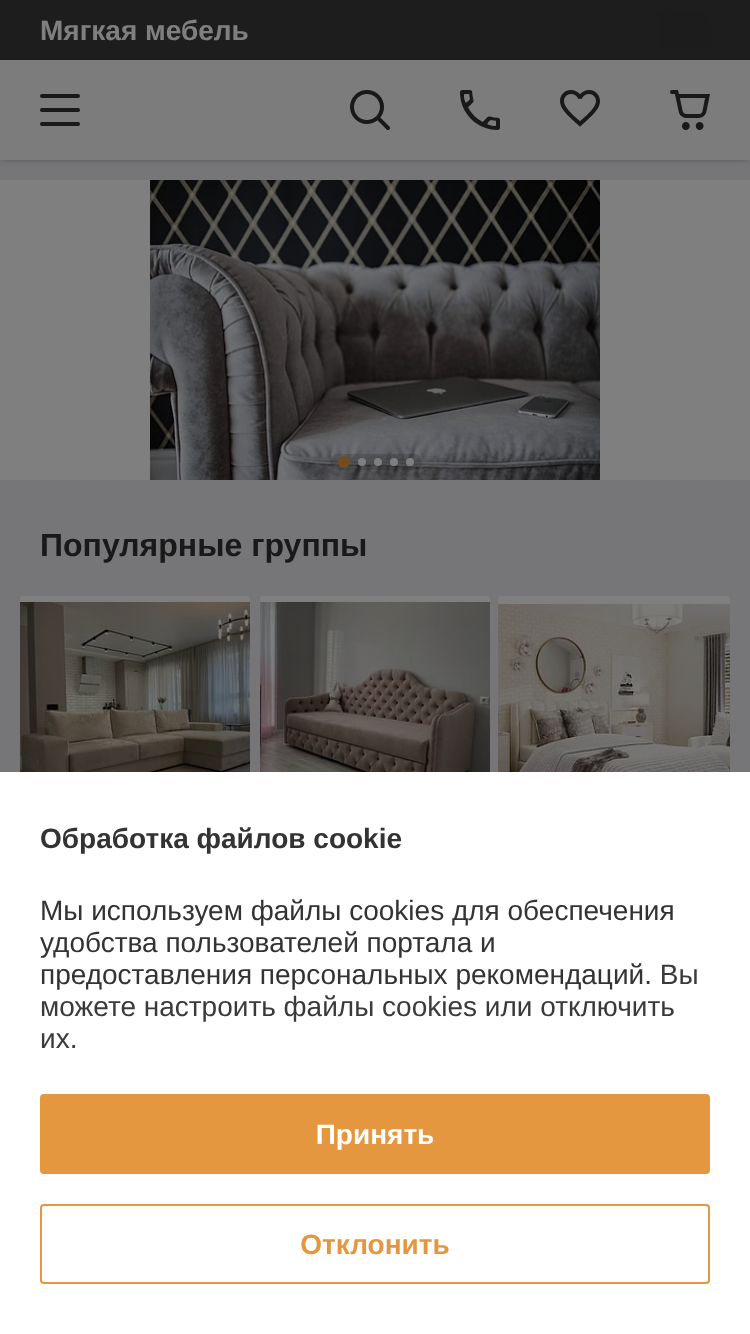750x1334 pixels.
Task: Open the search icon
Action: pos(370,110)
